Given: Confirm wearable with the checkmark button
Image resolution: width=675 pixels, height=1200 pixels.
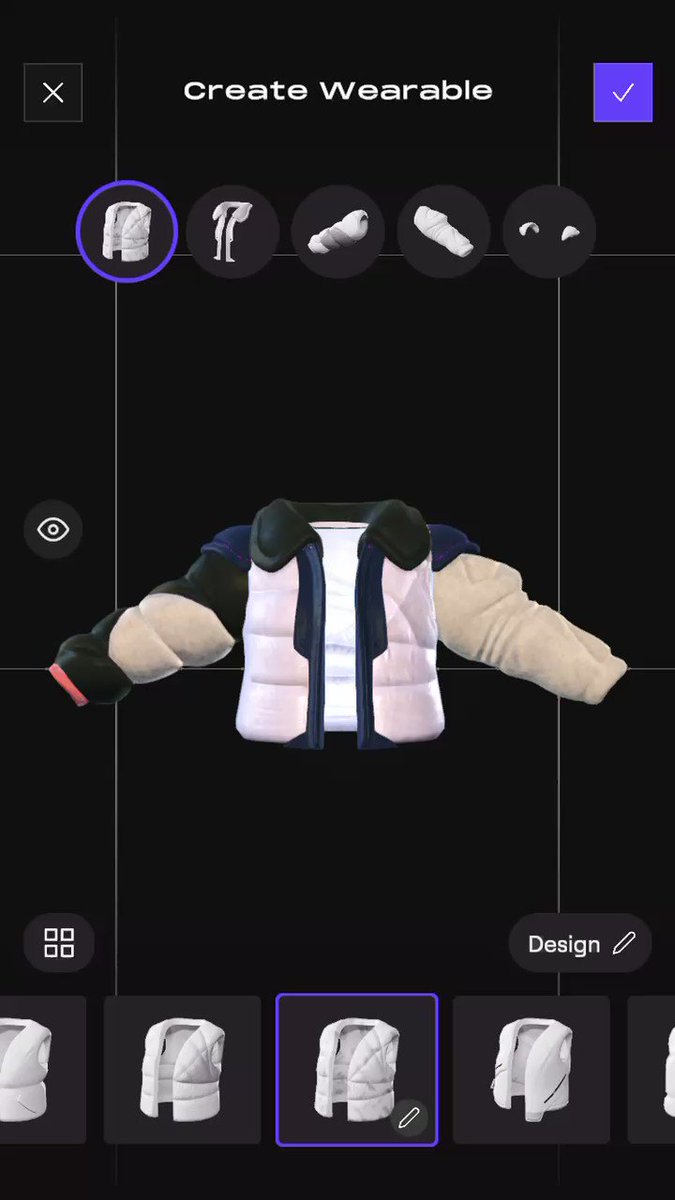Looking at the screenshot, I should coord(622,93).
